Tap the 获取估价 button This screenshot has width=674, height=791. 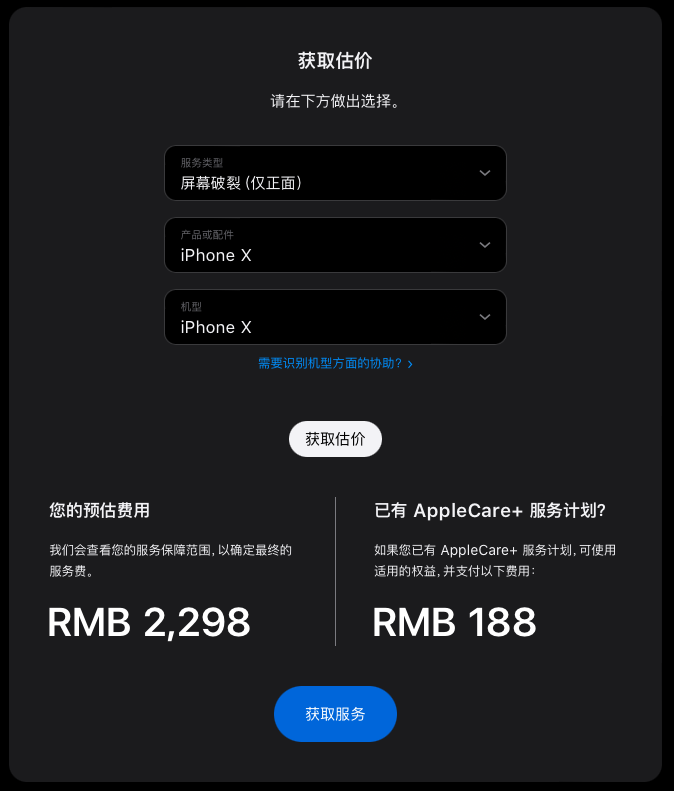click(x=335, y=439)
